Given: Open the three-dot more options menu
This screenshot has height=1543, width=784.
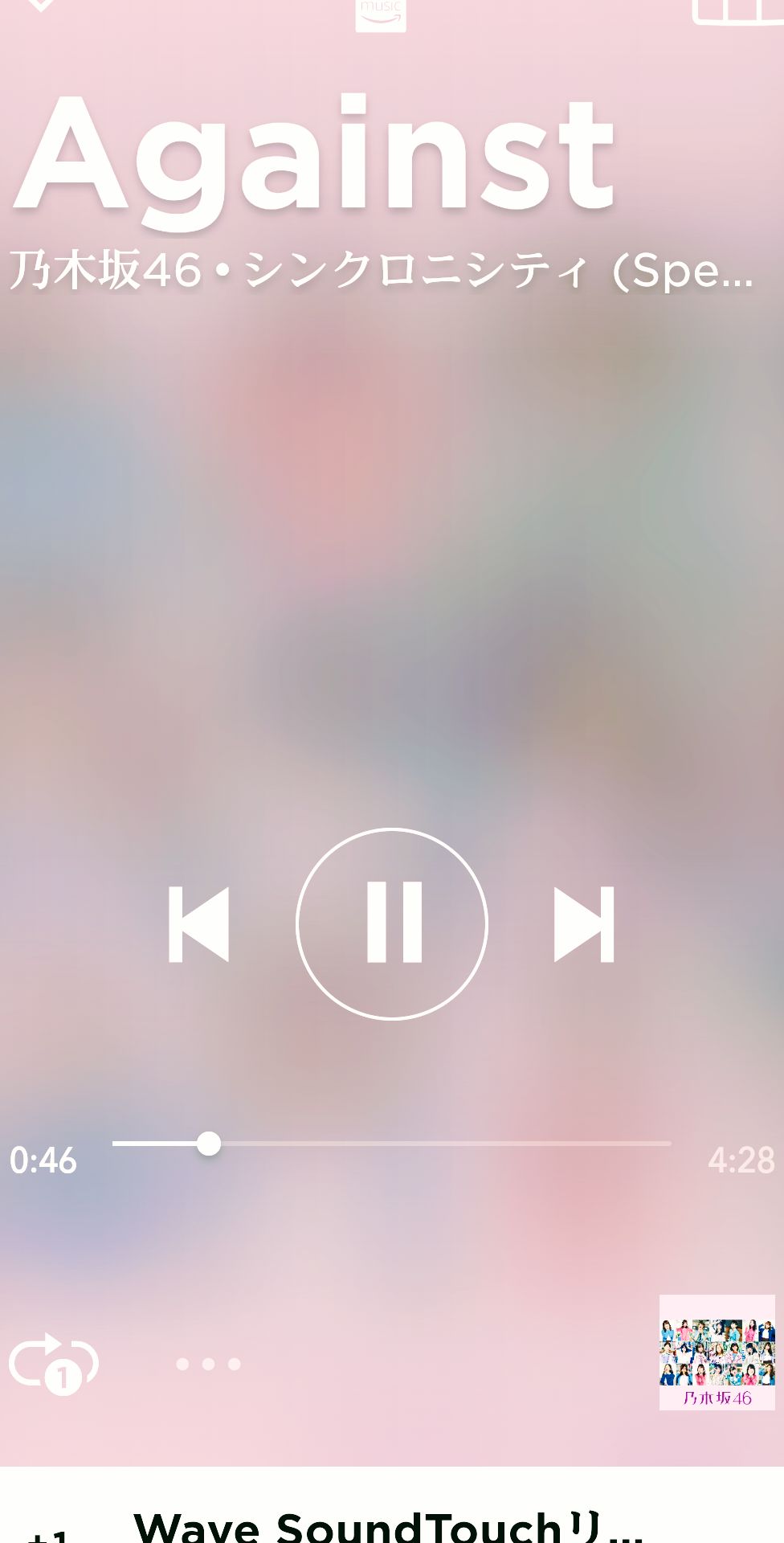Looking at the screenshot, I should (x=208, y=1364).
